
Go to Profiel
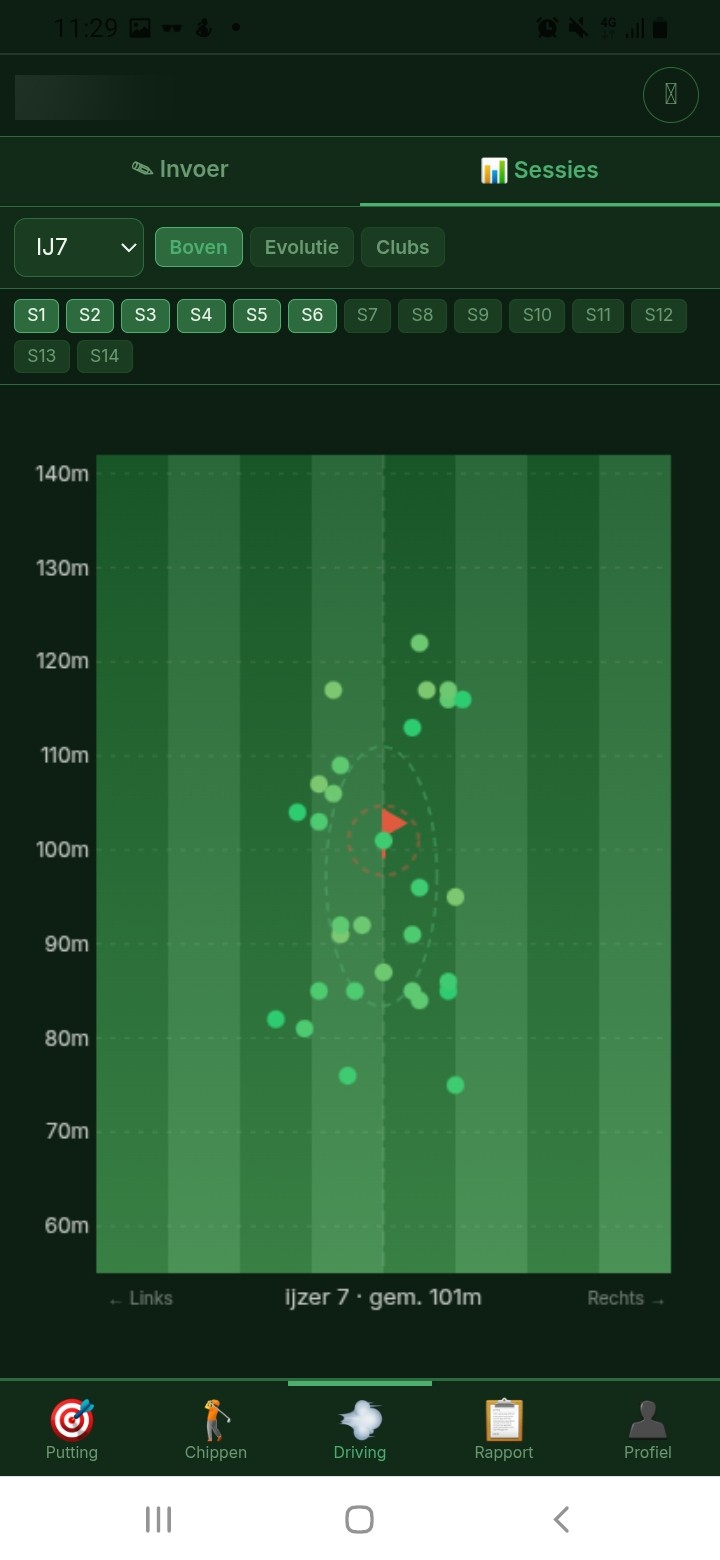[648, 1430]
